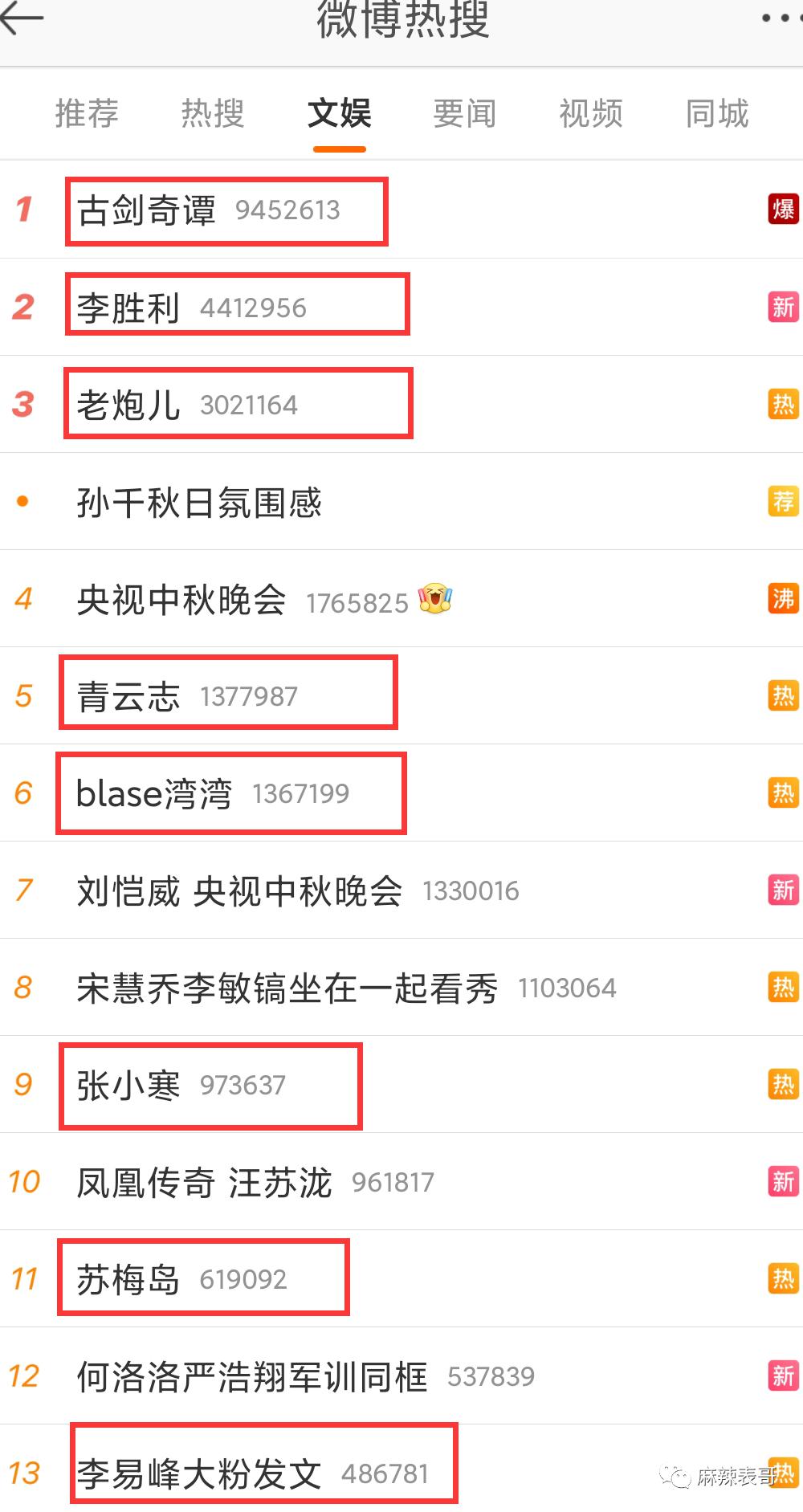Switch to the 热搜 tab
This screenshot has width=803, height=1512.
tap(213, 113)
